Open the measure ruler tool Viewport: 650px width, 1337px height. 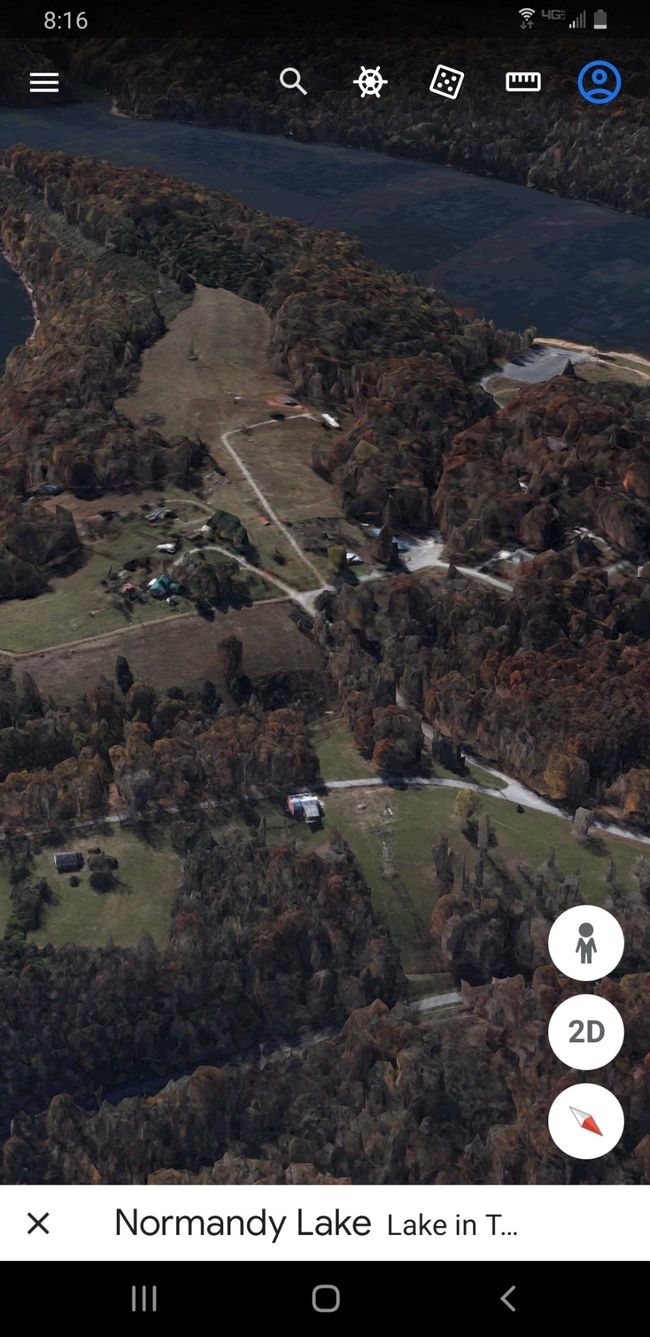[523, 82]
